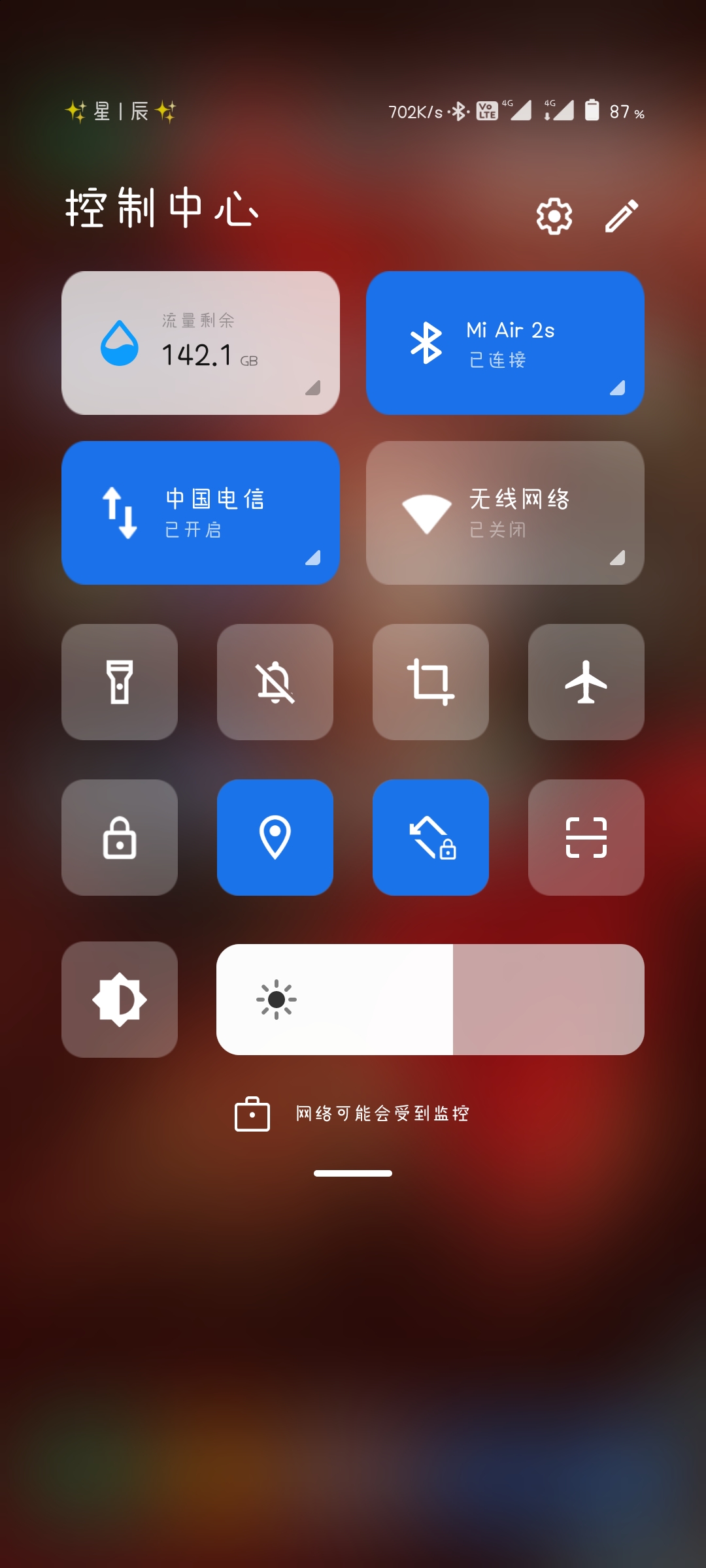Viewport: 706px width, 1568px height.
Task: Turn on the flashlight
Action: 120,682
